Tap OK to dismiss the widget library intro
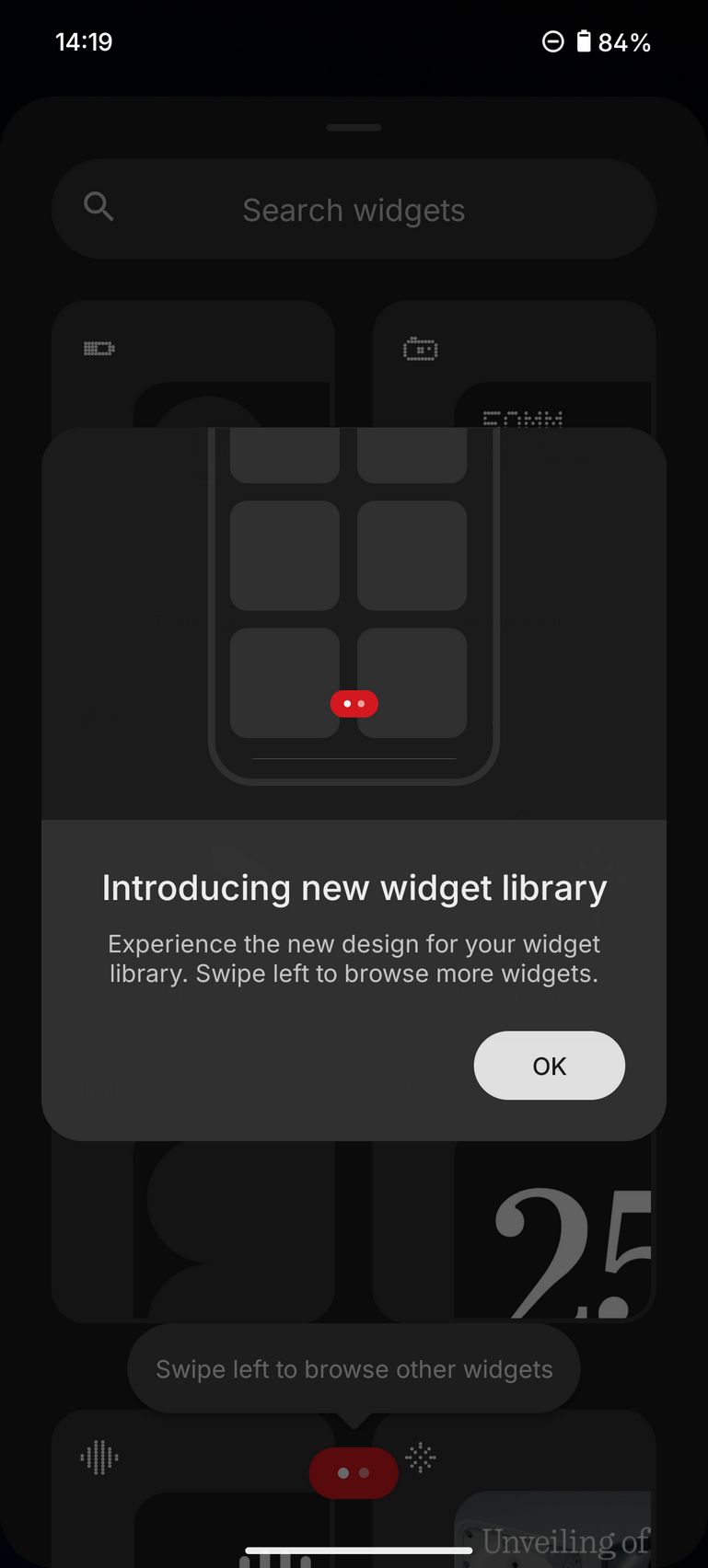The image size is (708, 1568). (x=549, y=1065)
